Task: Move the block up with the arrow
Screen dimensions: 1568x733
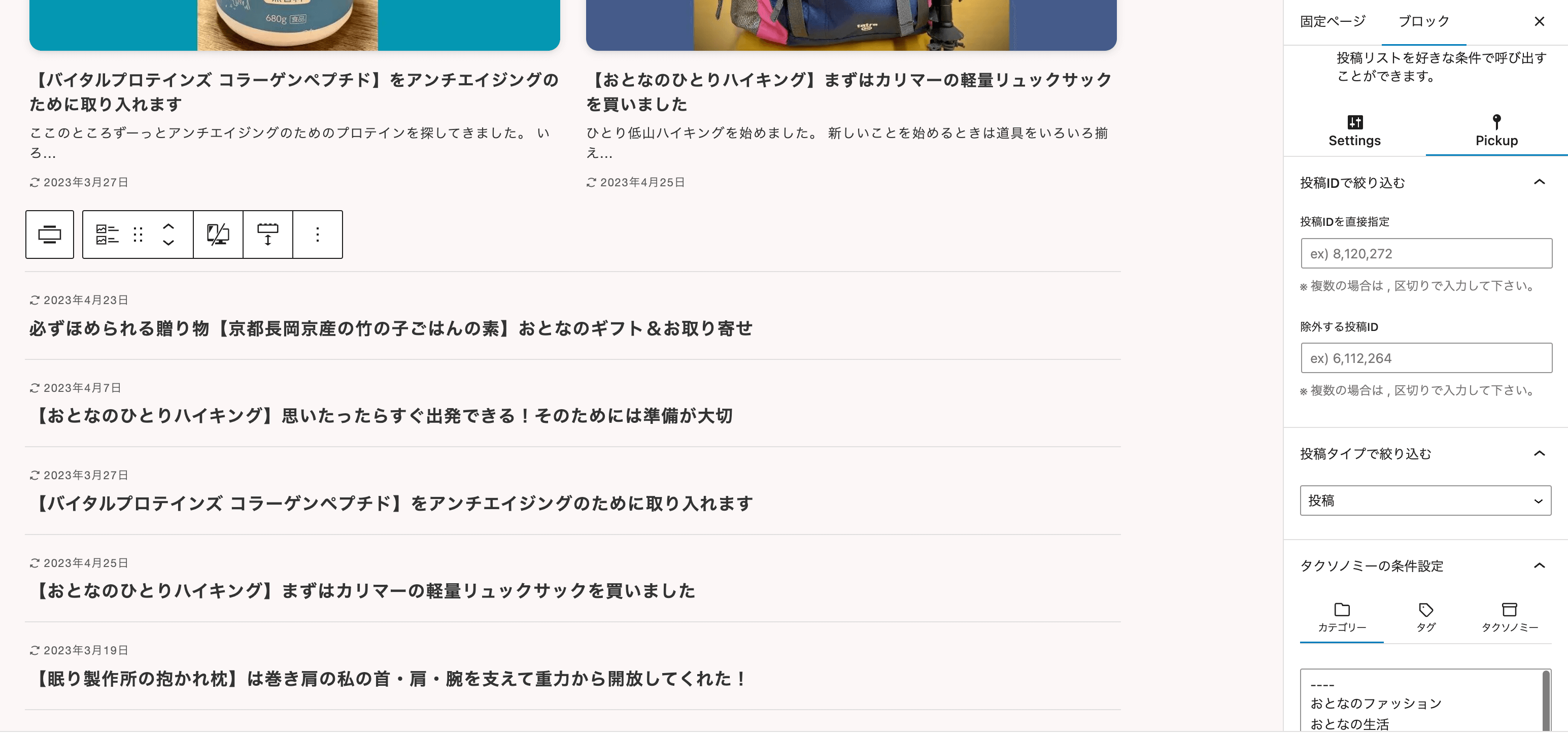Action: 168,226
